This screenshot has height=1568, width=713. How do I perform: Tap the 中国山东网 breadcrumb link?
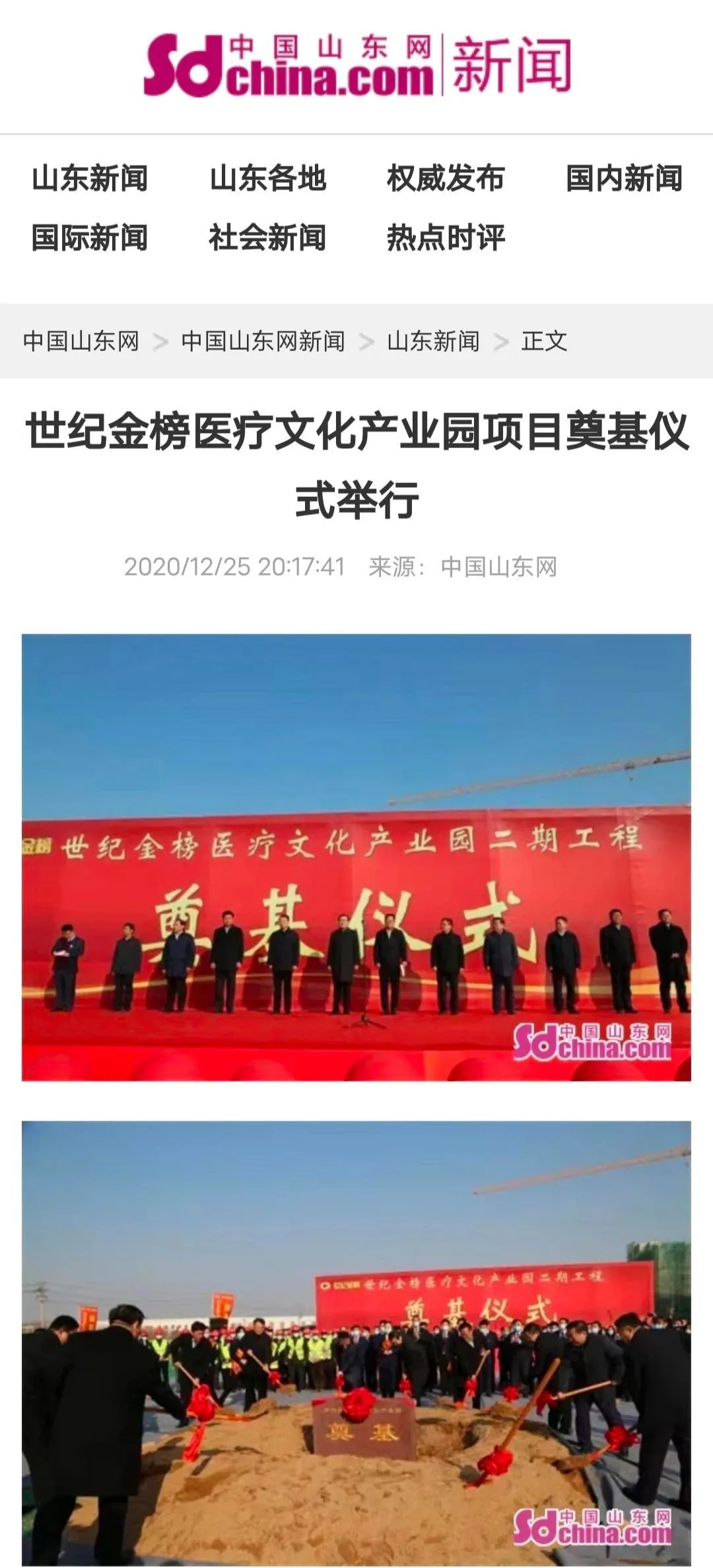[x=81, y=341]
